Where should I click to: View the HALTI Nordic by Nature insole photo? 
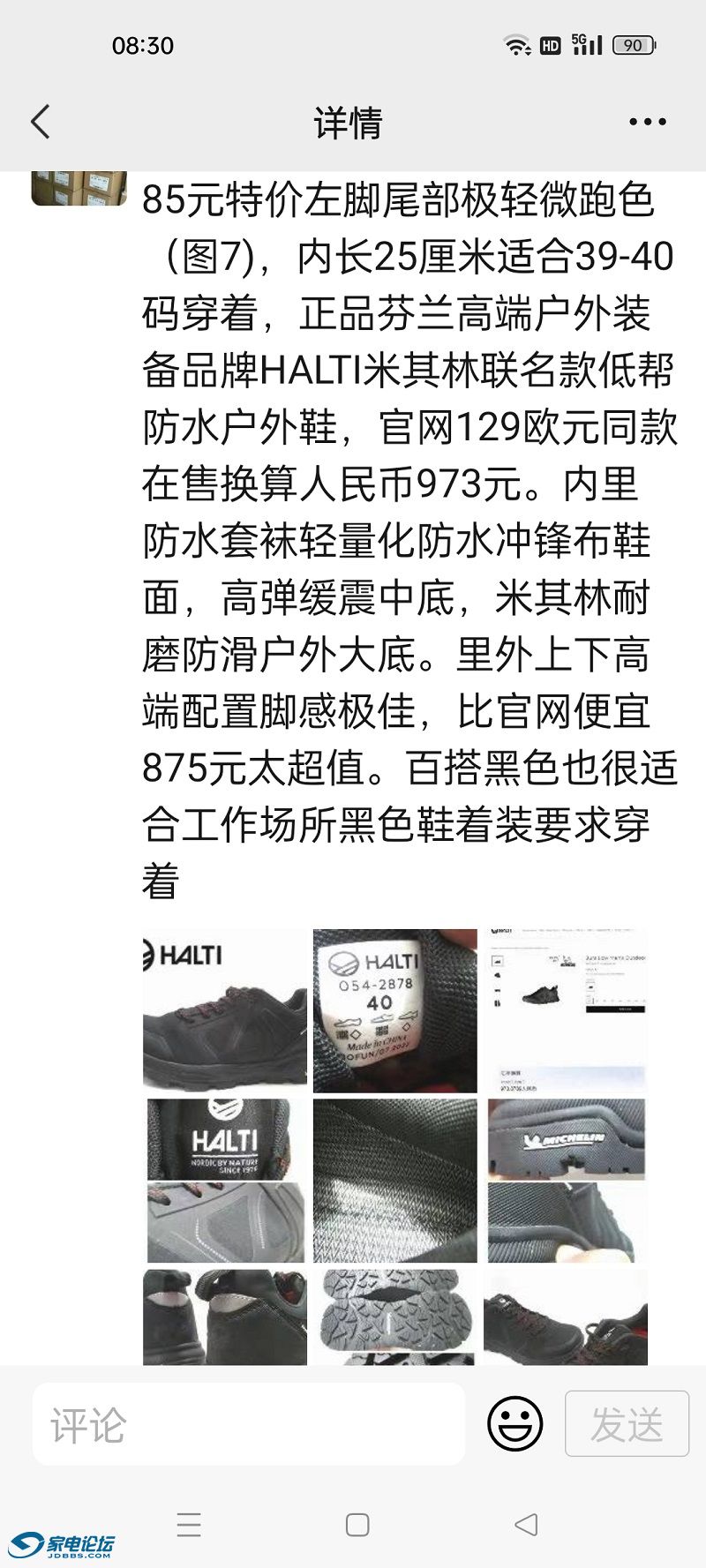(225, 1180)
